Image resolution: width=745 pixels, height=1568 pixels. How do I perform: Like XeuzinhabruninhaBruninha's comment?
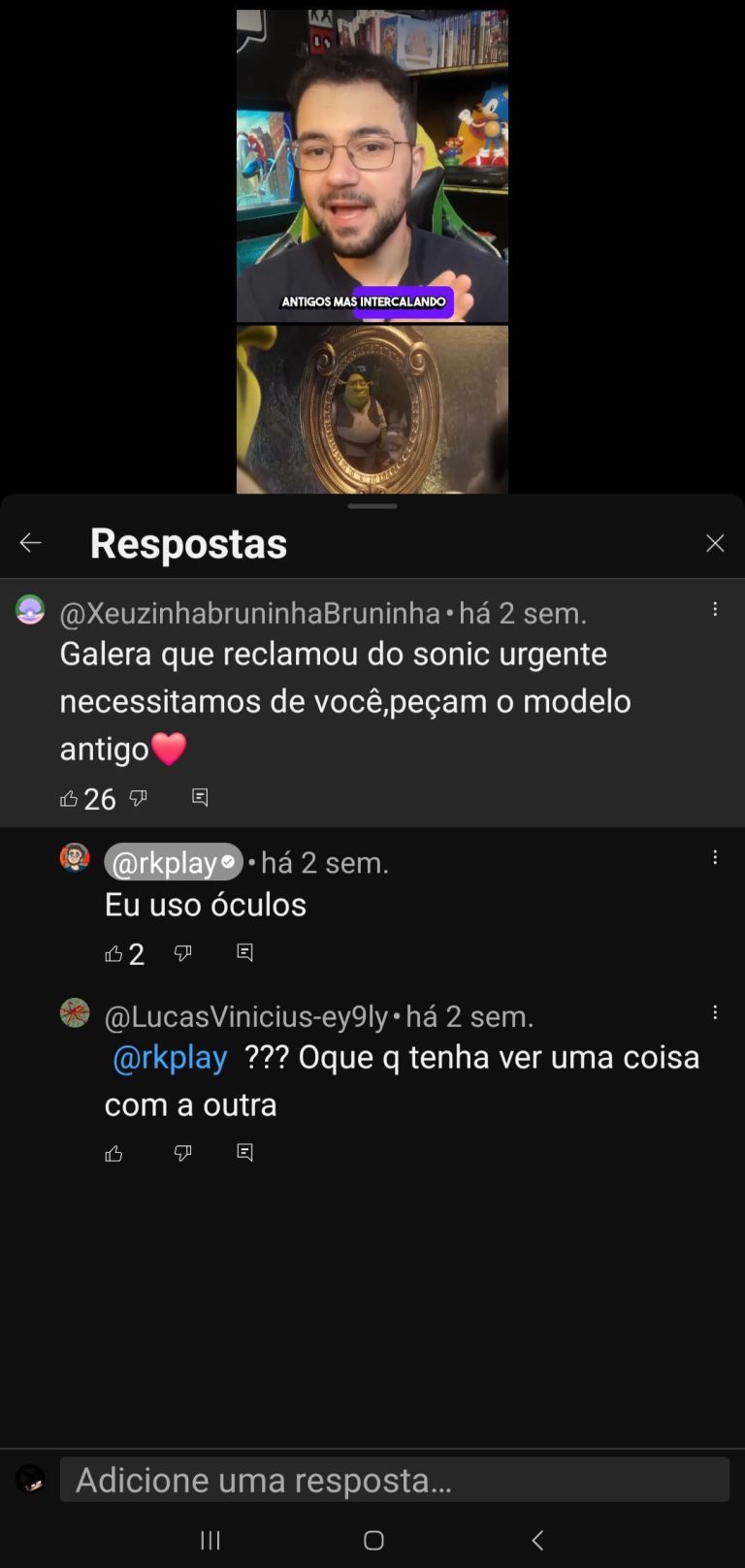(69, 798)
